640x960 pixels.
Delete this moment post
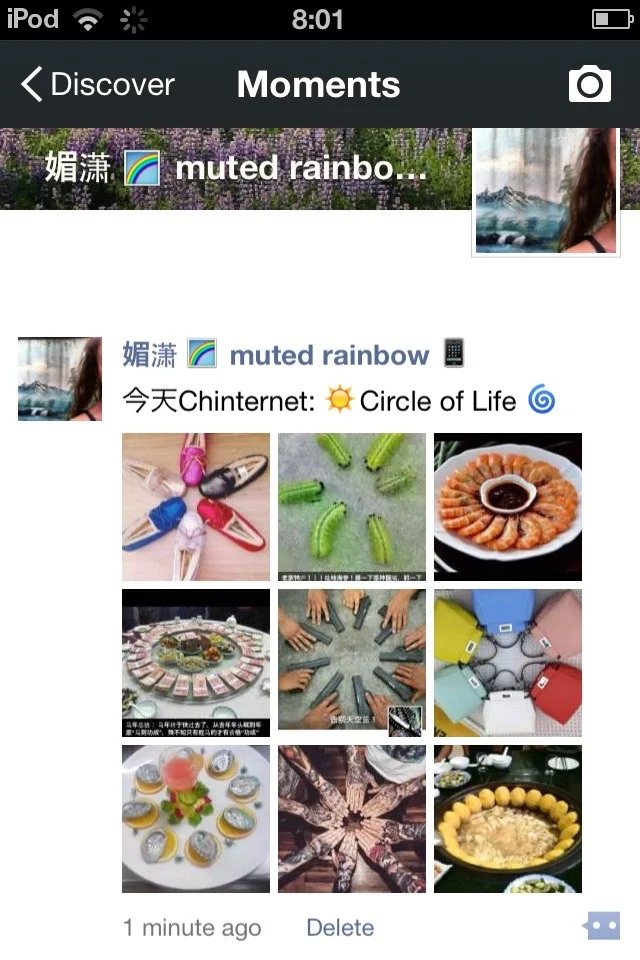pyautogui.click(x=340, y=928)
